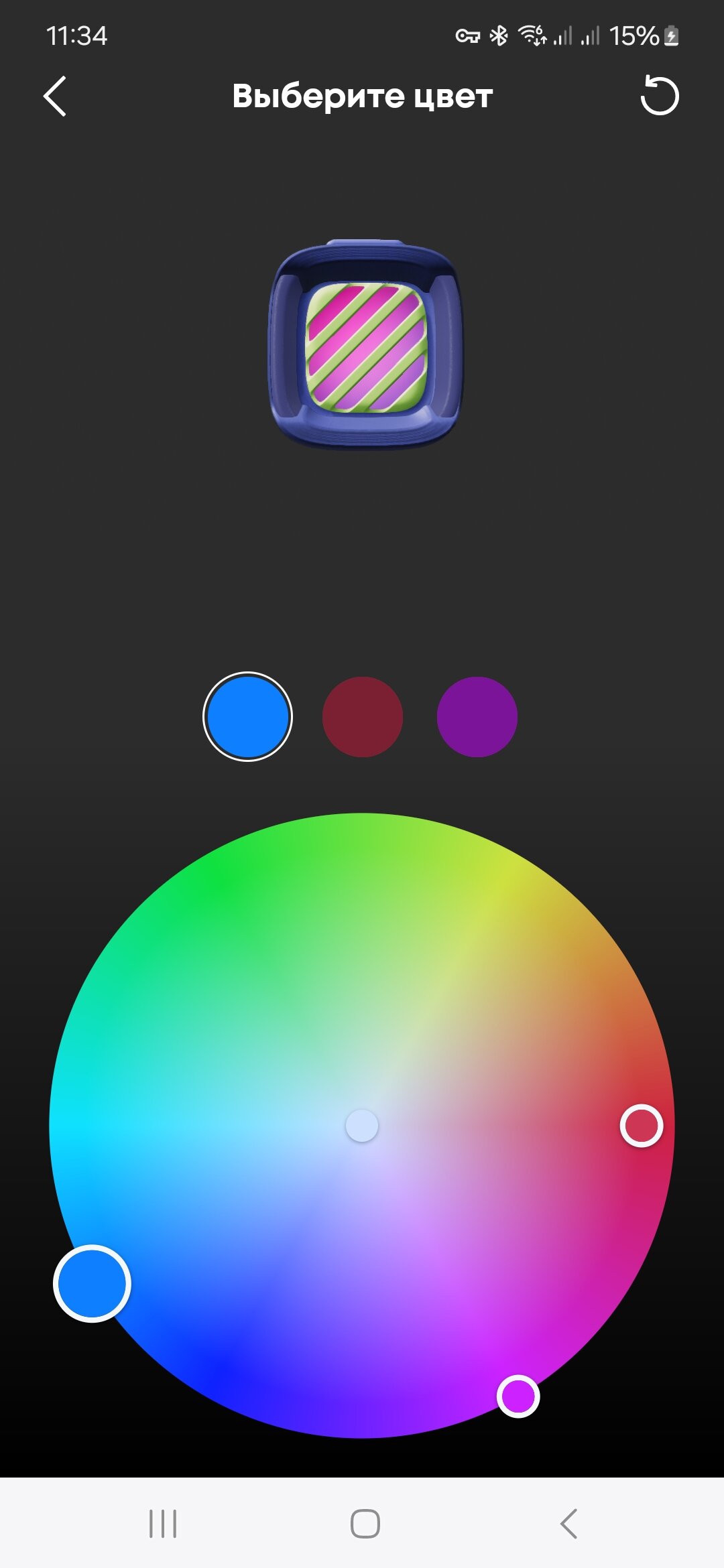Reset colors with the circular arrow icon
The width and height of the screenshot is (724, 1568).
(660, 96)
